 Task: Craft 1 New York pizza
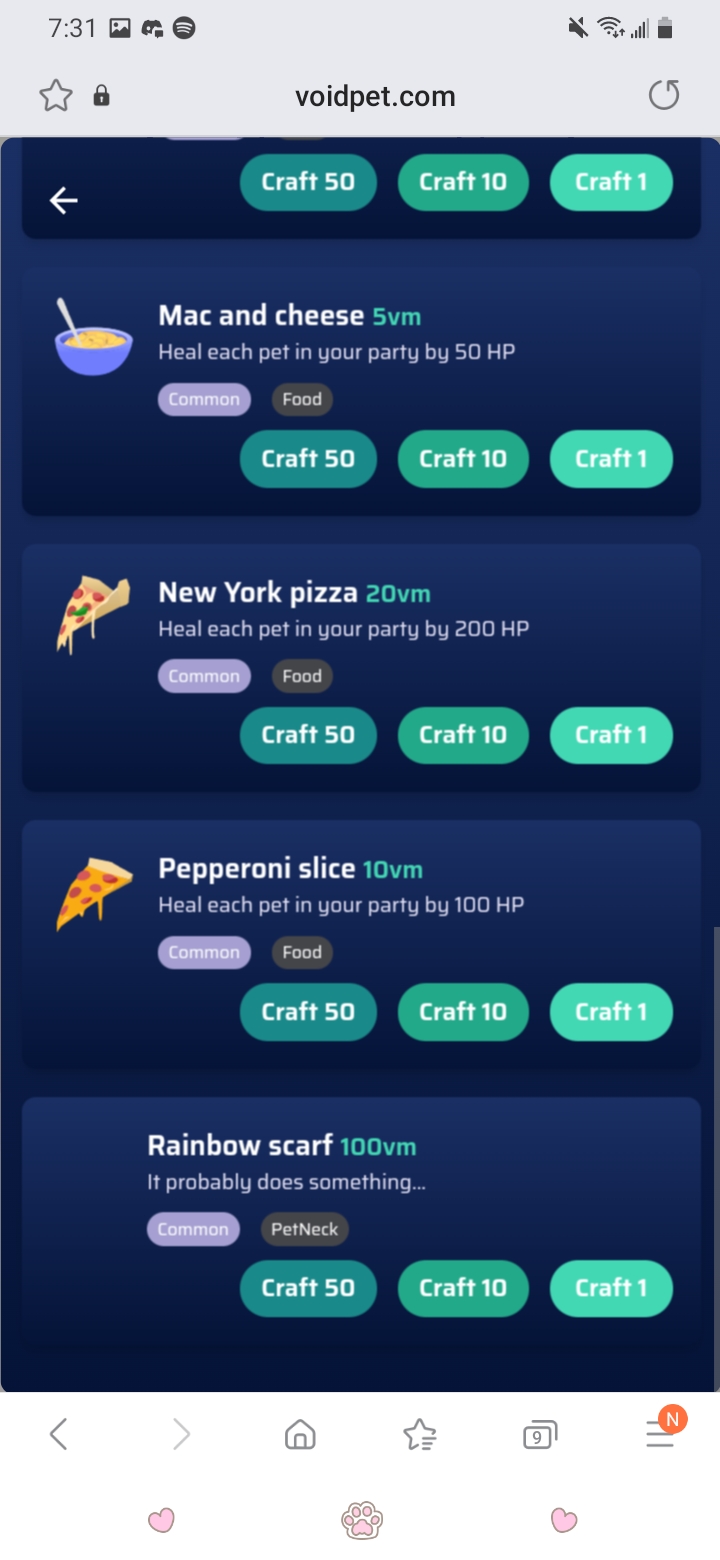tap(611, 735)
